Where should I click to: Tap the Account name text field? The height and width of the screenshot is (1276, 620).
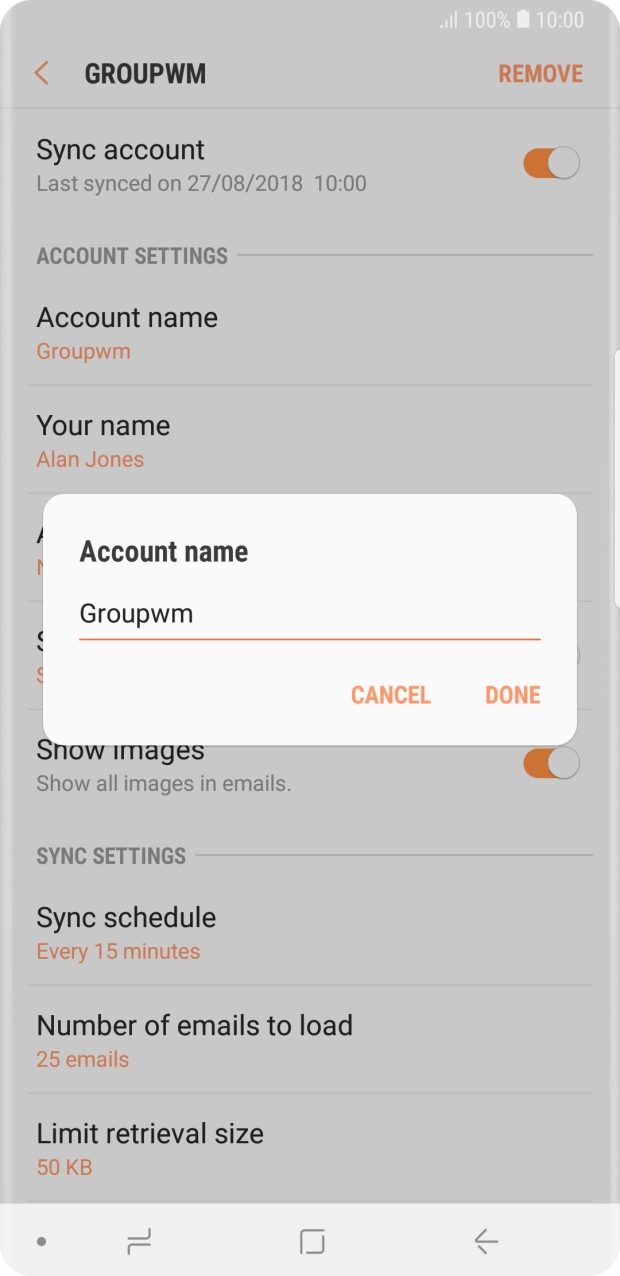coord(309,614)
